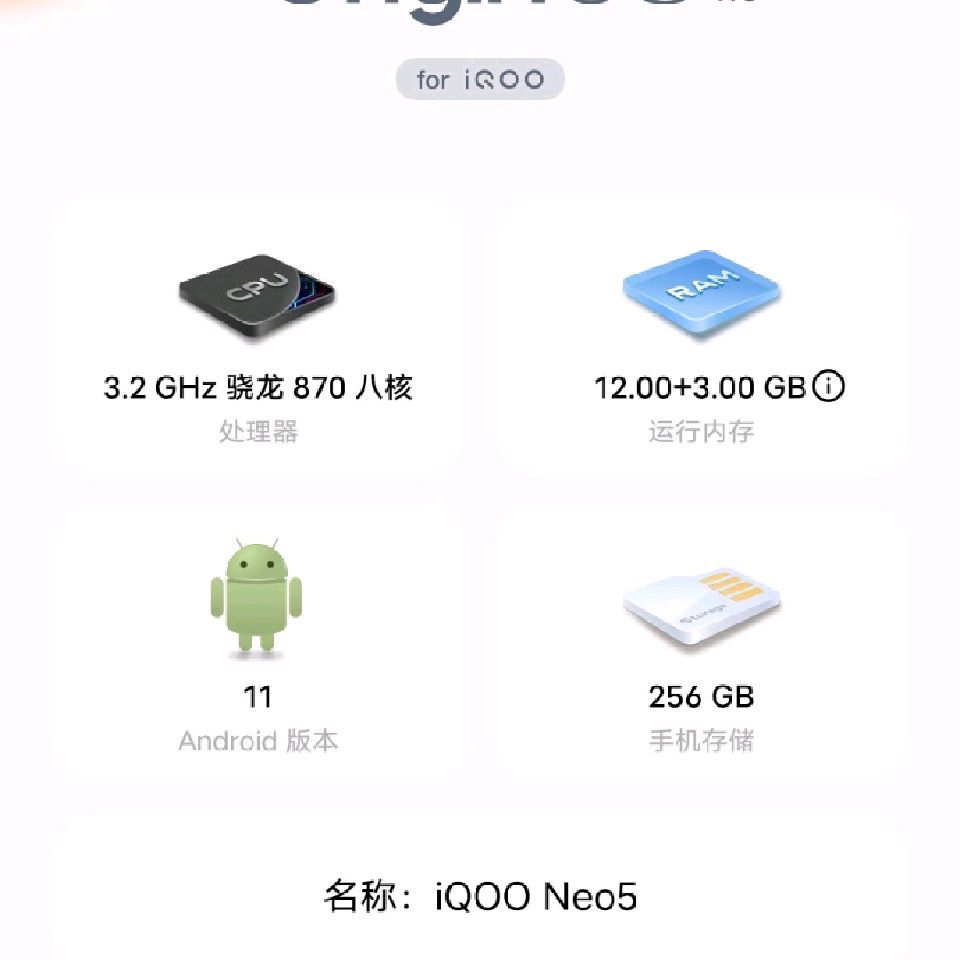
Task: Open the info icon beside 12.00+3.00 GB
Action: point(828,386)
